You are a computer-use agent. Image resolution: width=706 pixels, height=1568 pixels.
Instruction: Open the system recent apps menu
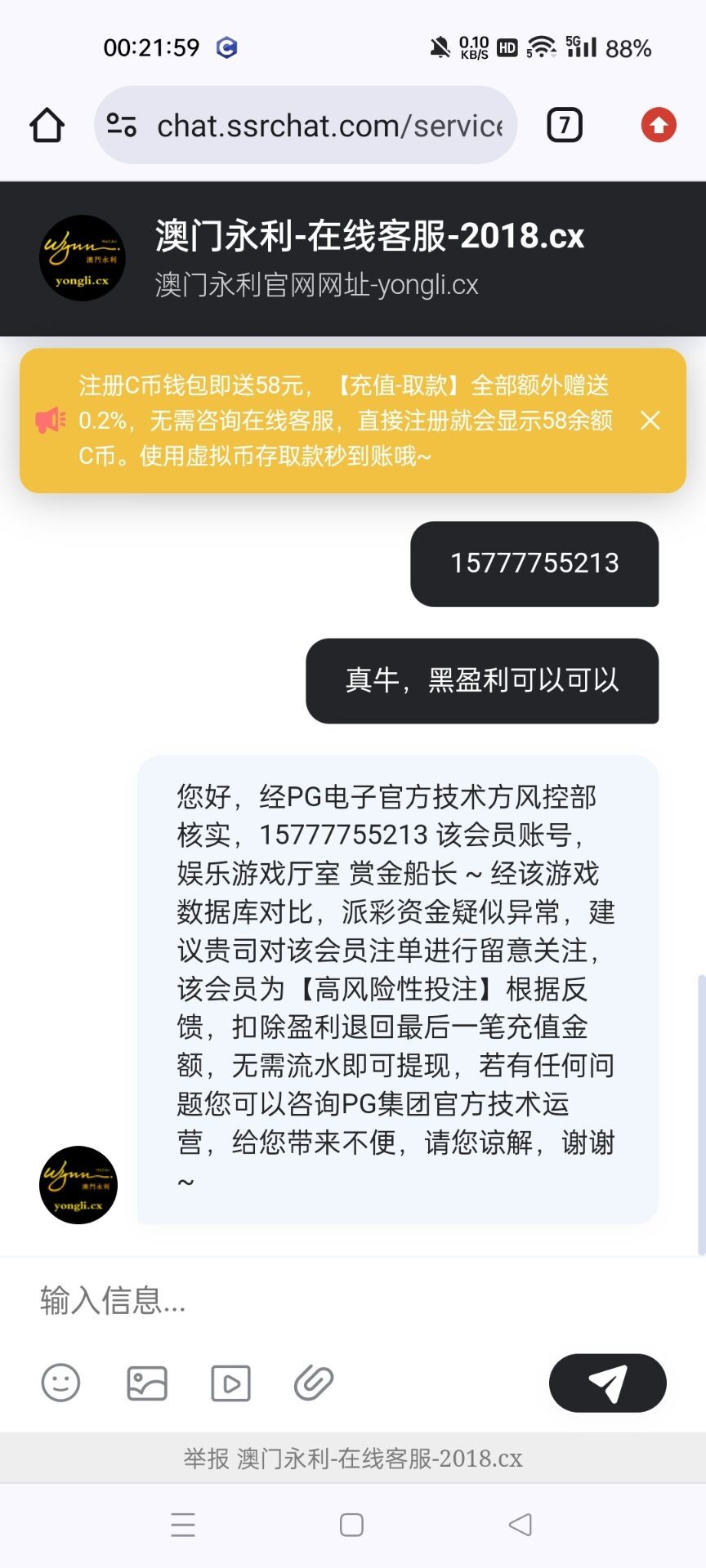(x=183, y=1525)
